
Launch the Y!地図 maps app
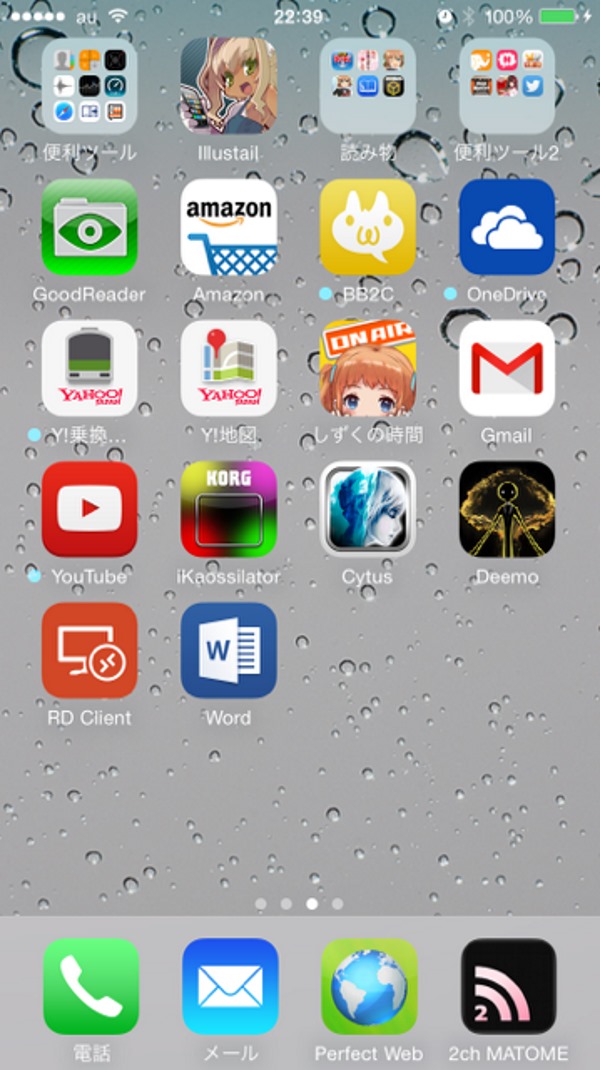(229, 368)
